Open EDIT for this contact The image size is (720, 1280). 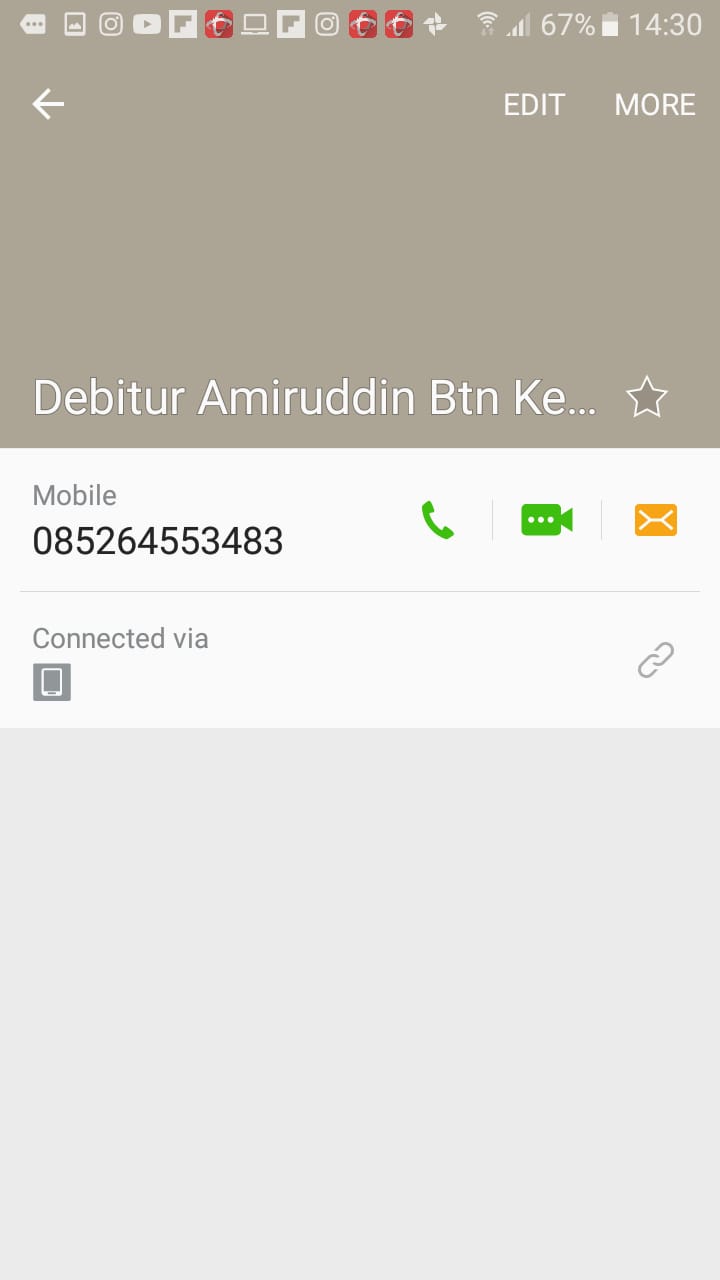[x=534, y=105]
